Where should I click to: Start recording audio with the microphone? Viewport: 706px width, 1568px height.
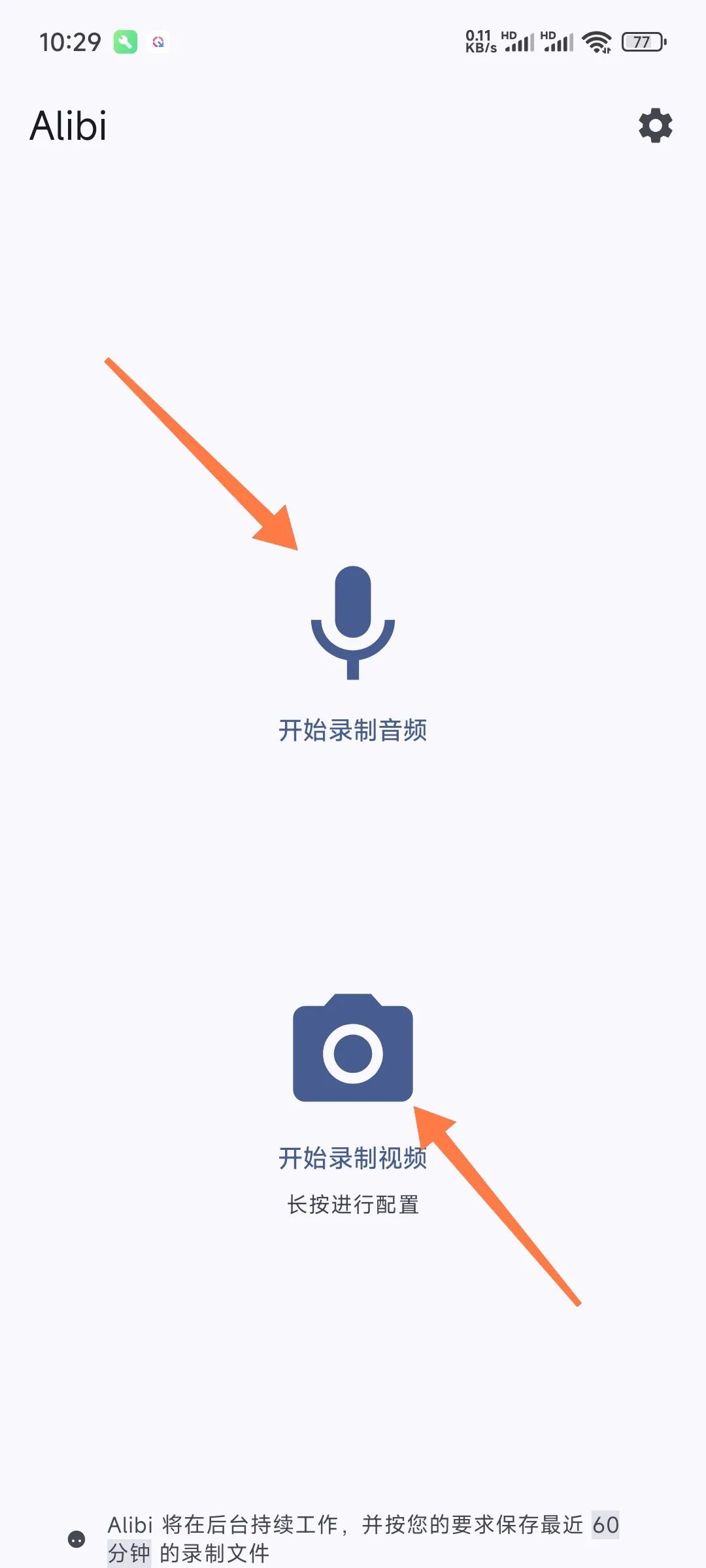tap(353, 623)
